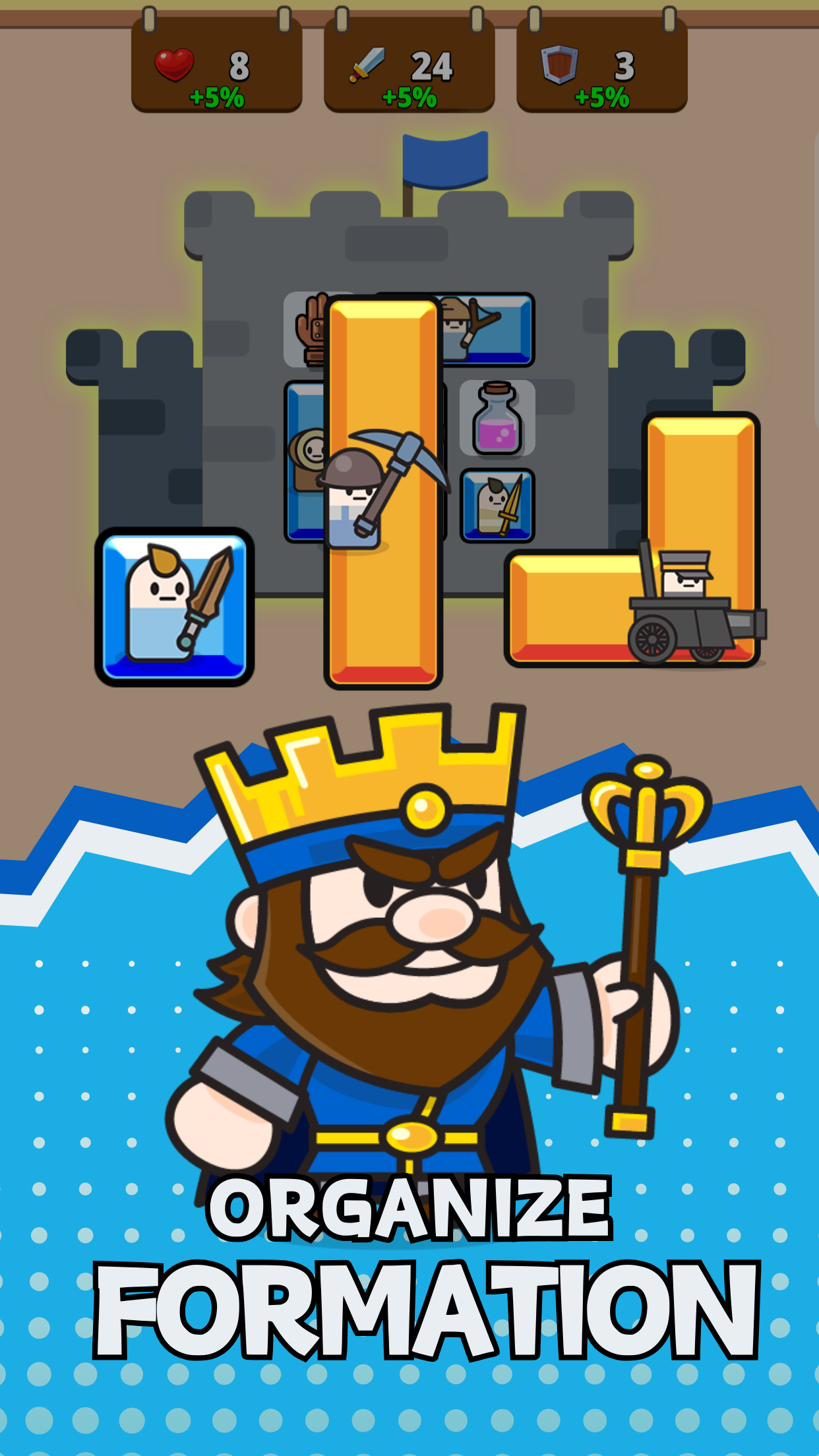
Task: Click the cannon cart artillery unit
Action: (679, 613)
